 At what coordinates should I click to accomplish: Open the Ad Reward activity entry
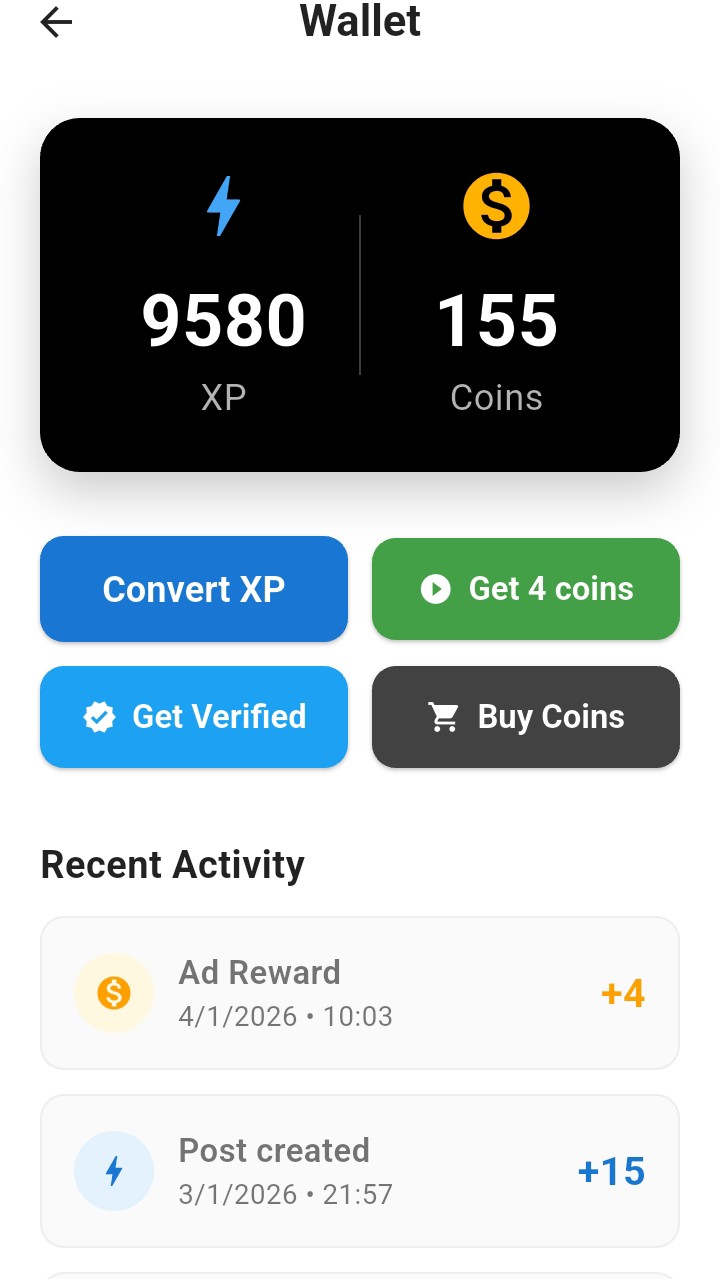click(x=360, y=991)
